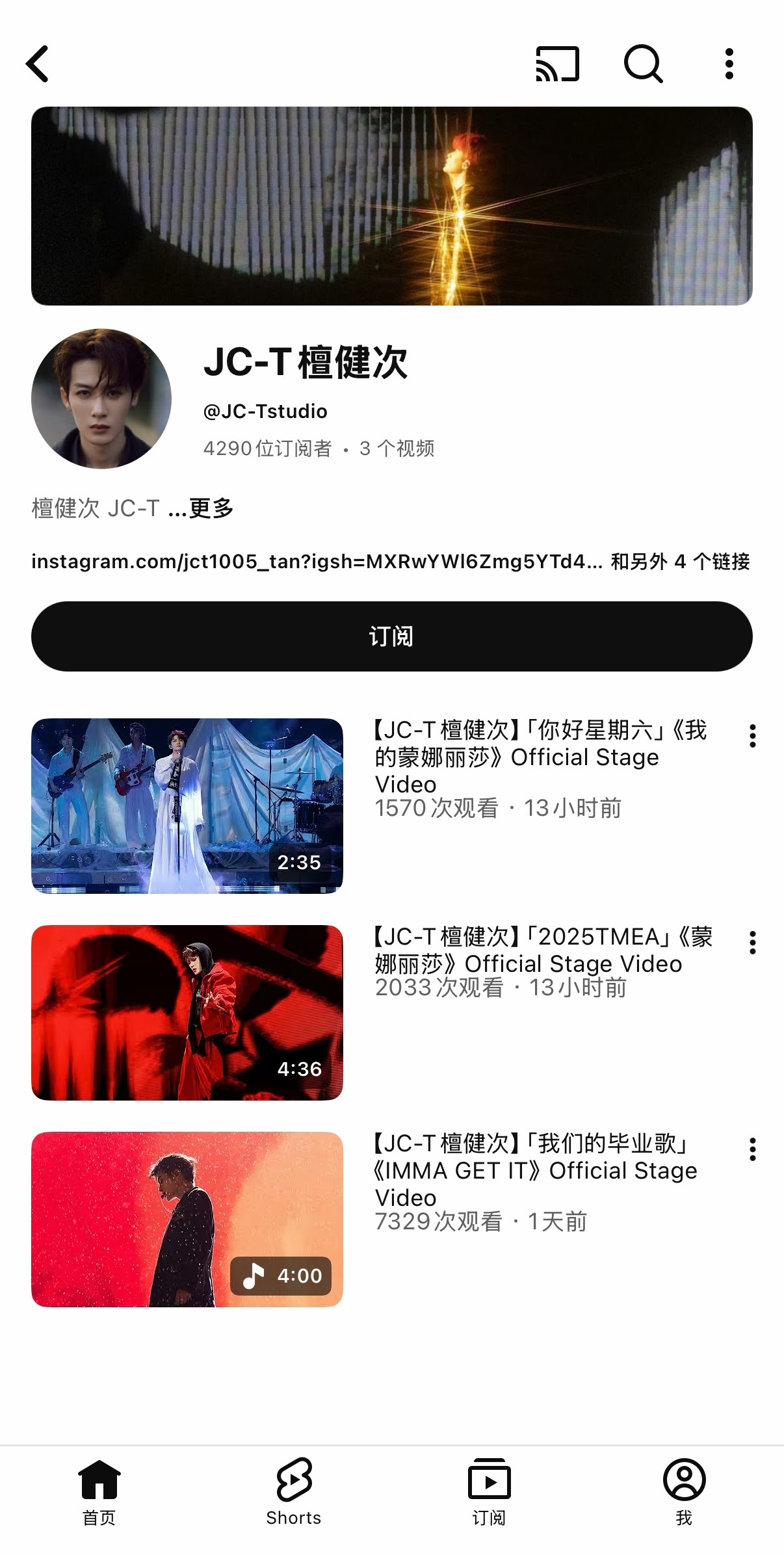Screen dimensions: 784x1555
Task: Open the 我 profile tab
Action: 685,1489
